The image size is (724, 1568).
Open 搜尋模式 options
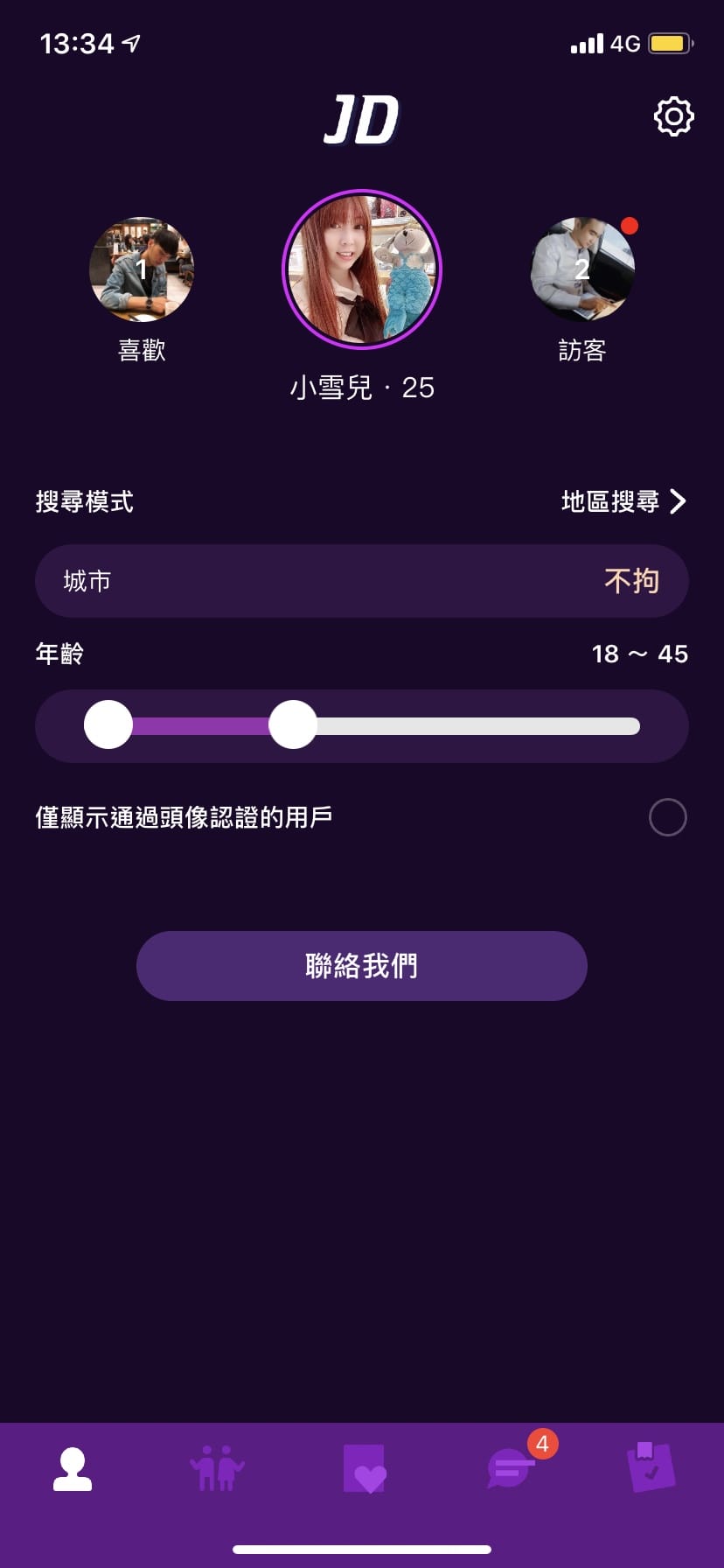point(83,503)
